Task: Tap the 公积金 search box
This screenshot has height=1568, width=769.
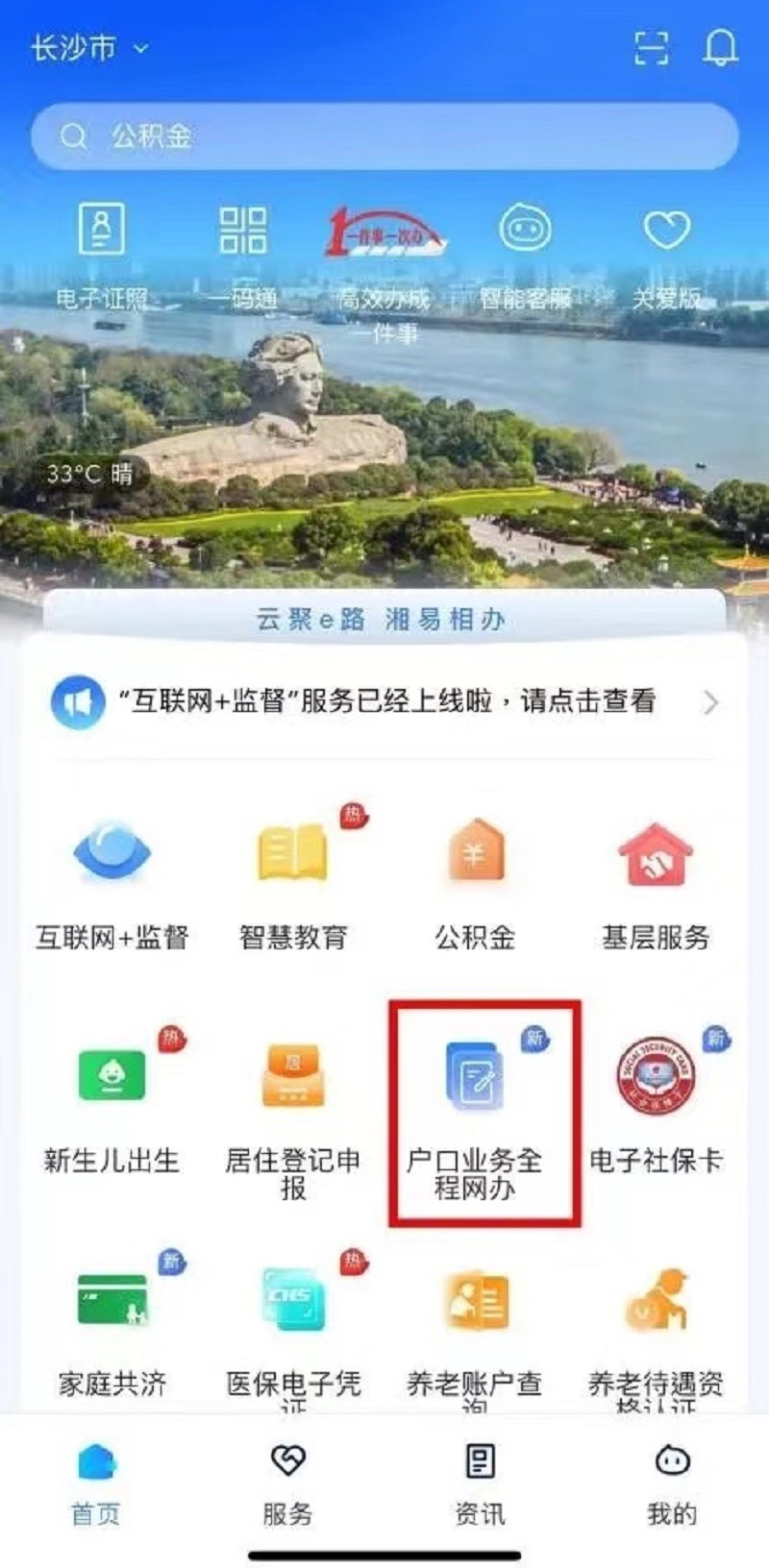Action: click(x=384, y=136)
